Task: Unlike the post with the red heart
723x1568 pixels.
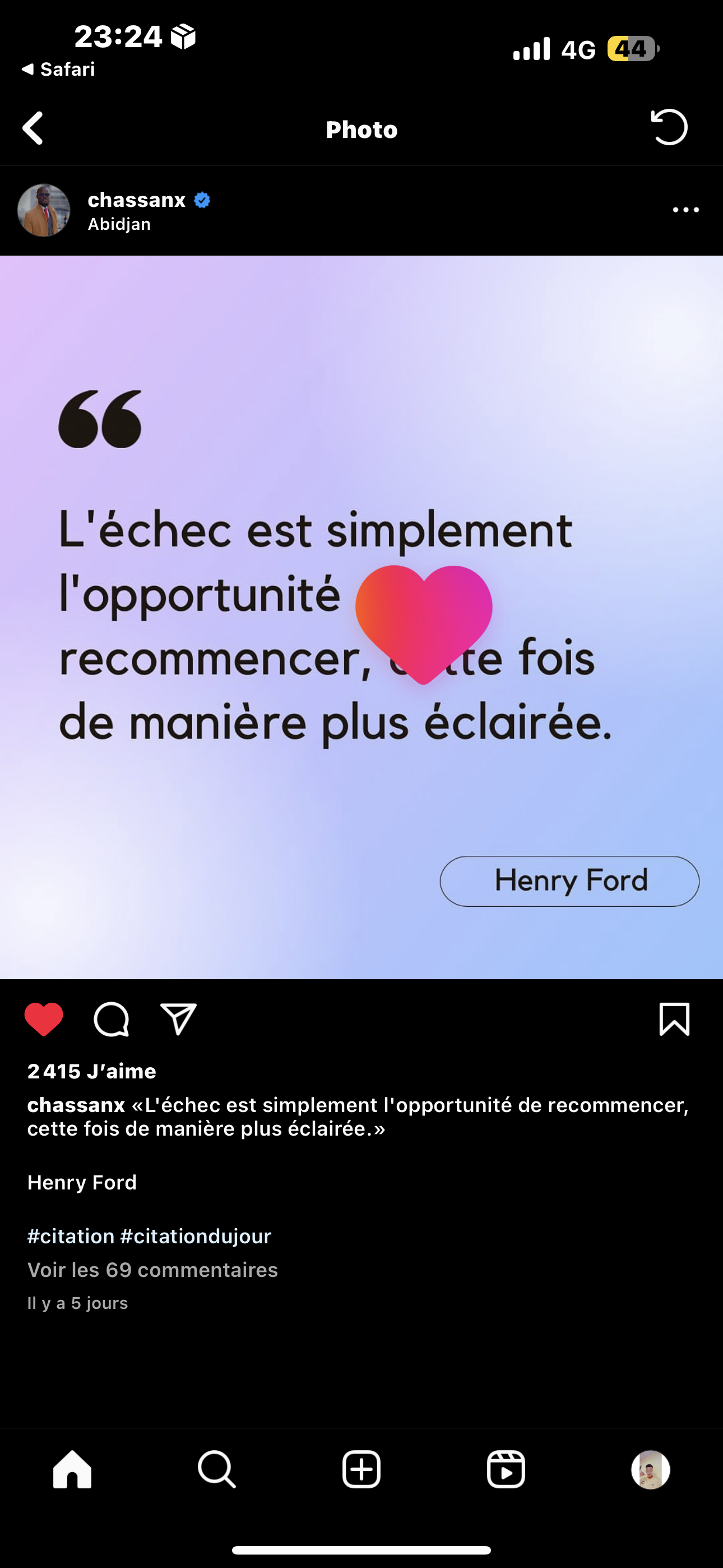Action: (44, 1019)
